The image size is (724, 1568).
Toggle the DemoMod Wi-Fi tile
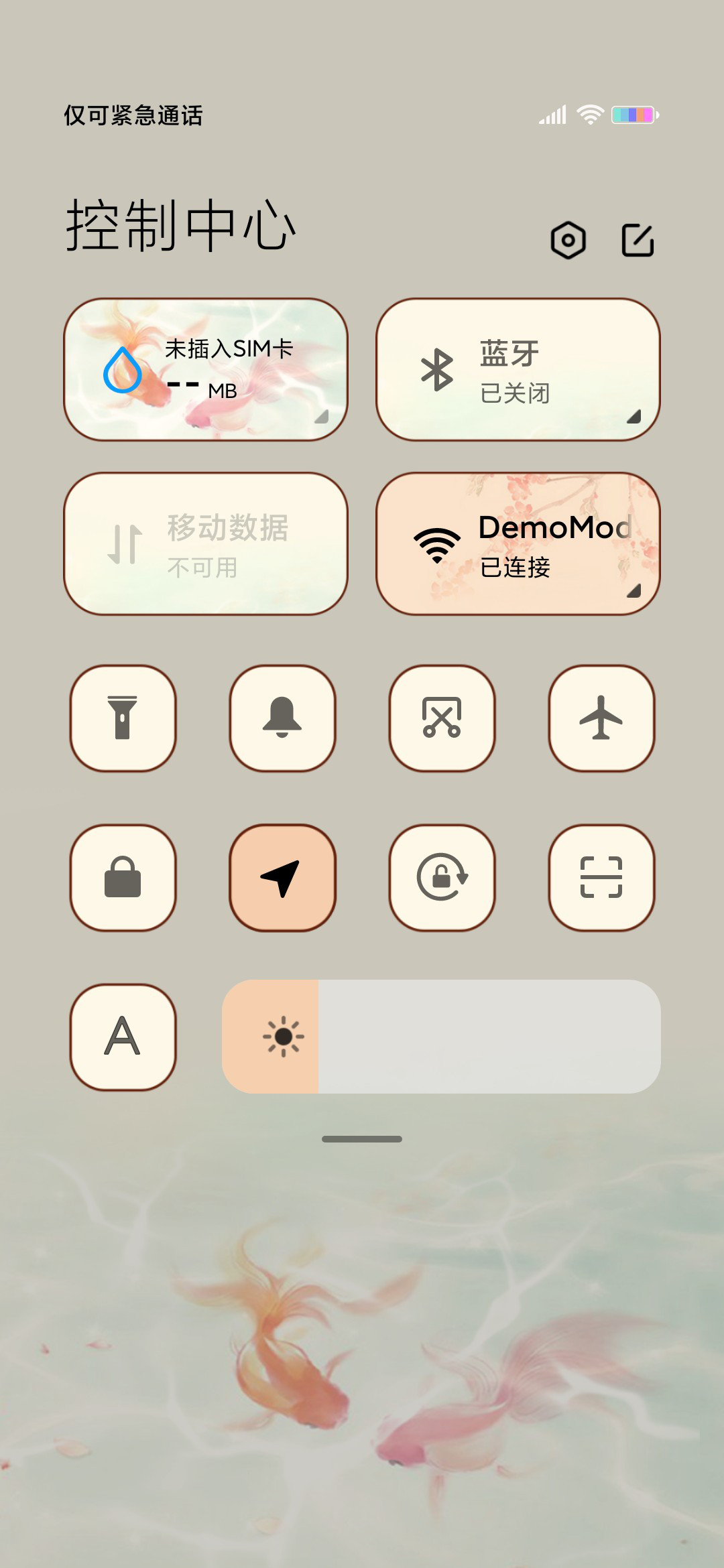tap(518, 543)
